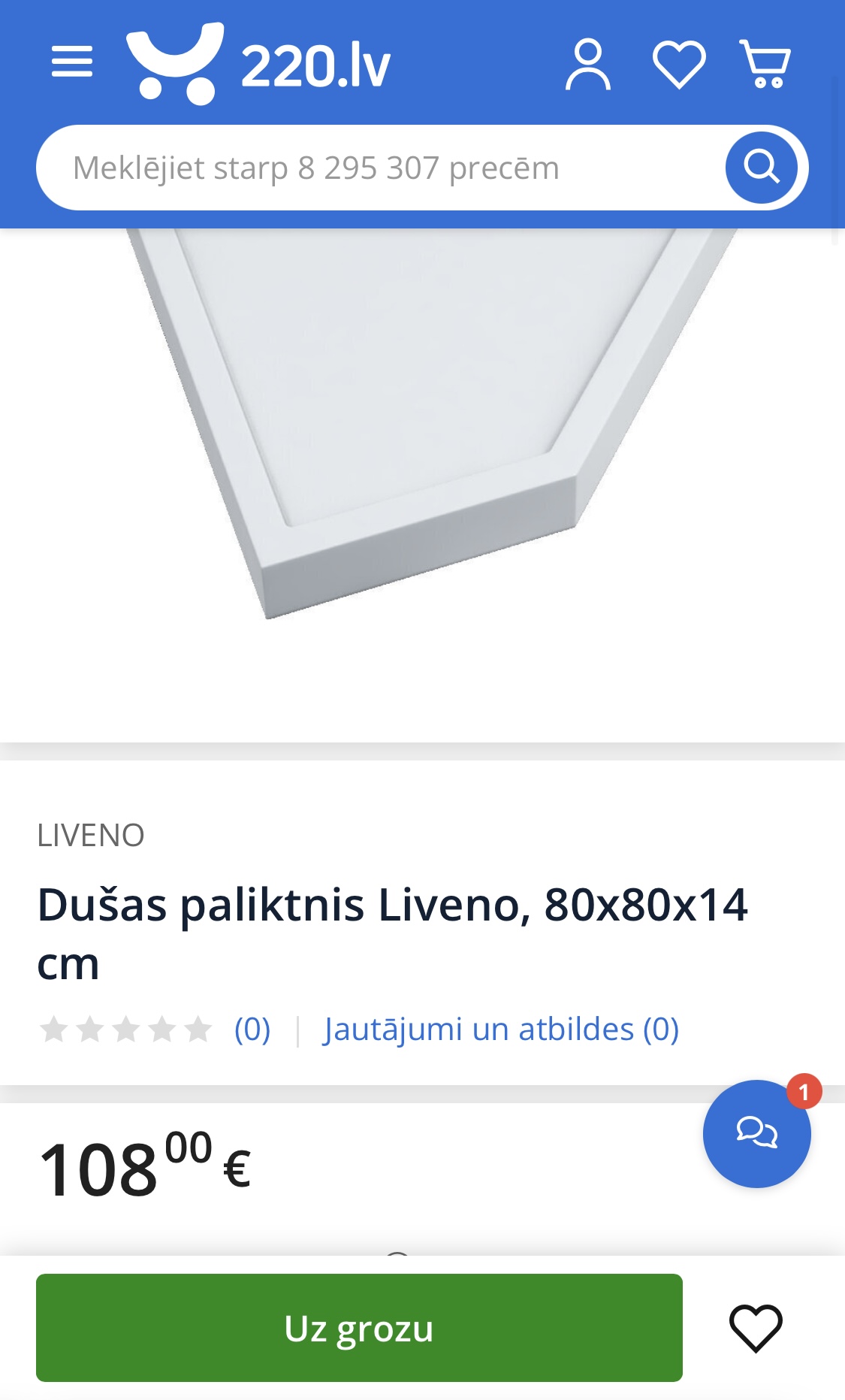Image resolution: width=845 pixels, height=1400 pixels.
Task: Tap the blue magnifier search button
Action: pyautogui.click(x=761, y=167)
